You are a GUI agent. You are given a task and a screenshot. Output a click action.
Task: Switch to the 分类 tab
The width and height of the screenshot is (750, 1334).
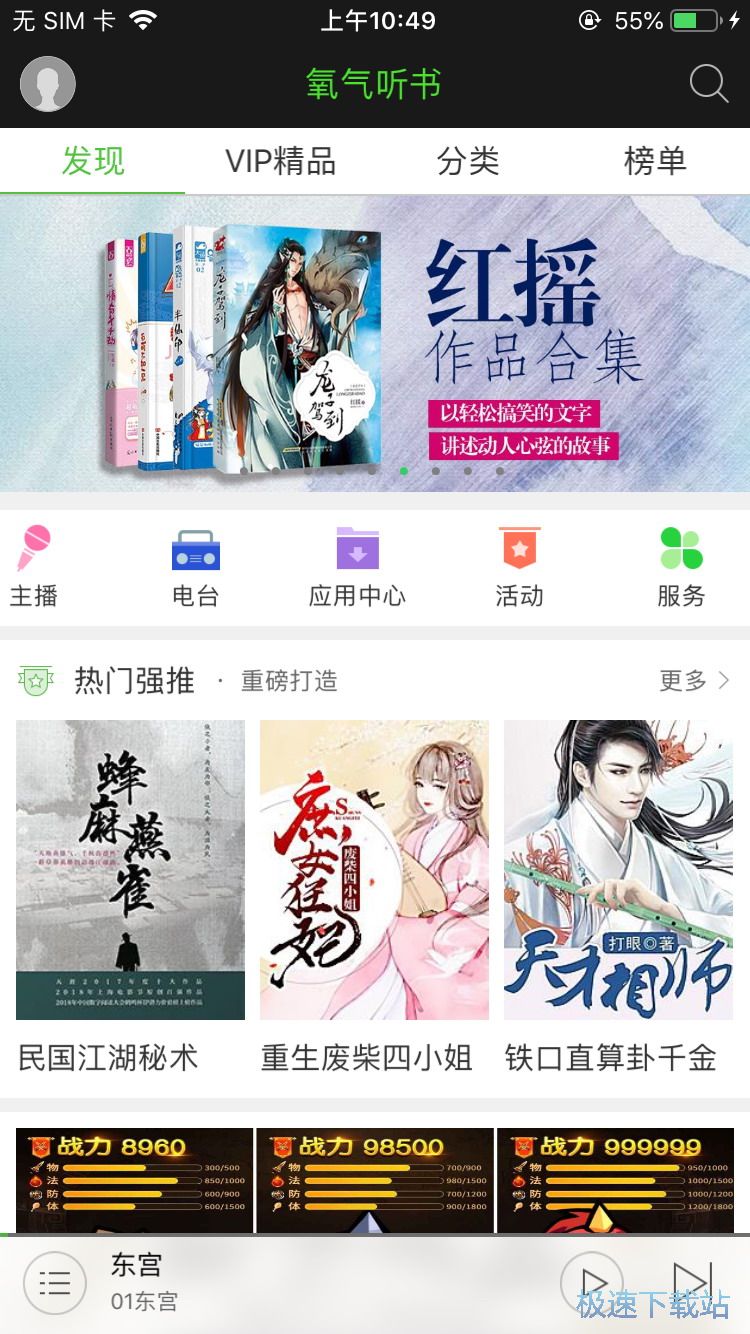pyautogui.click(x=468, y=161)
